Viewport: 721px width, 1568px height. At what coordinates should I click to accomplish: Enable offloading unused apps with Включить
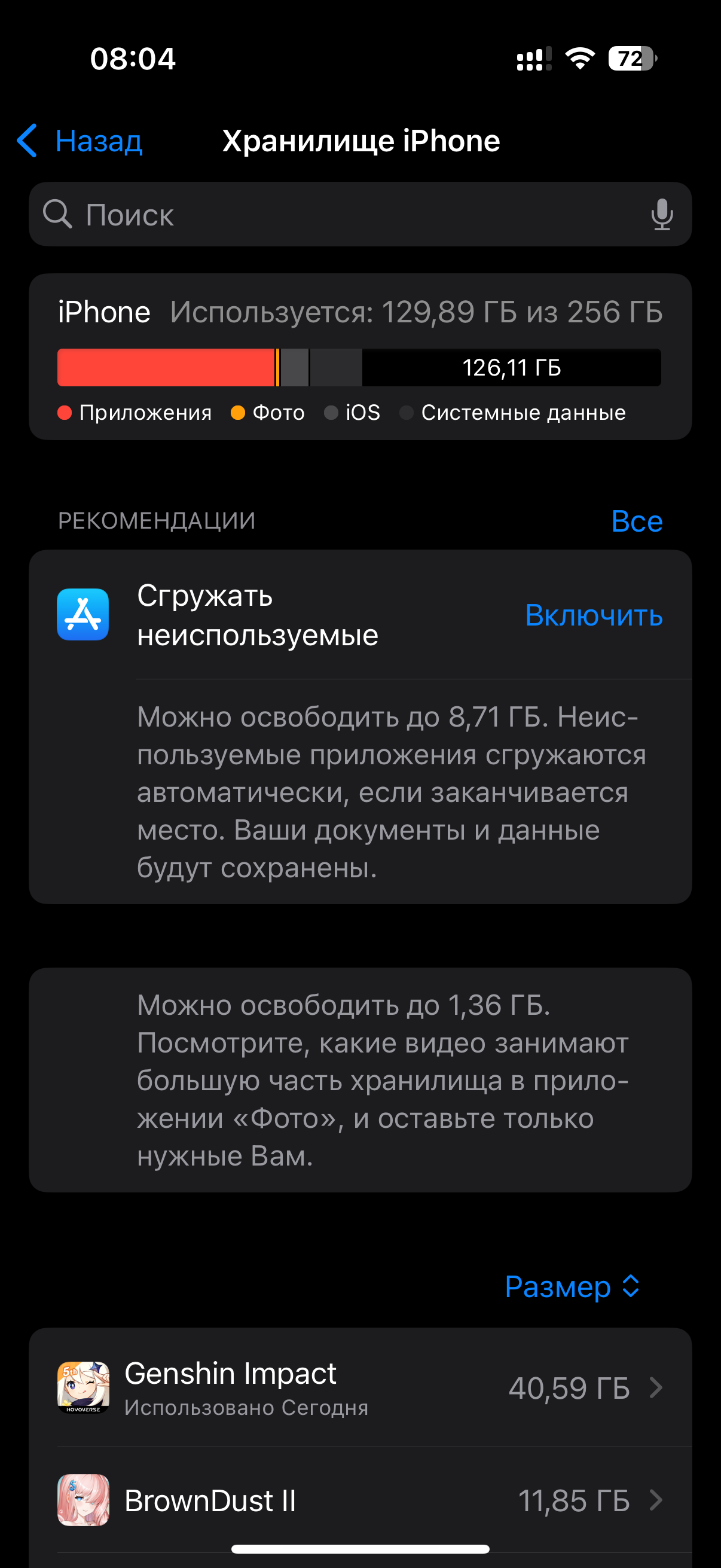click(594, 615)
